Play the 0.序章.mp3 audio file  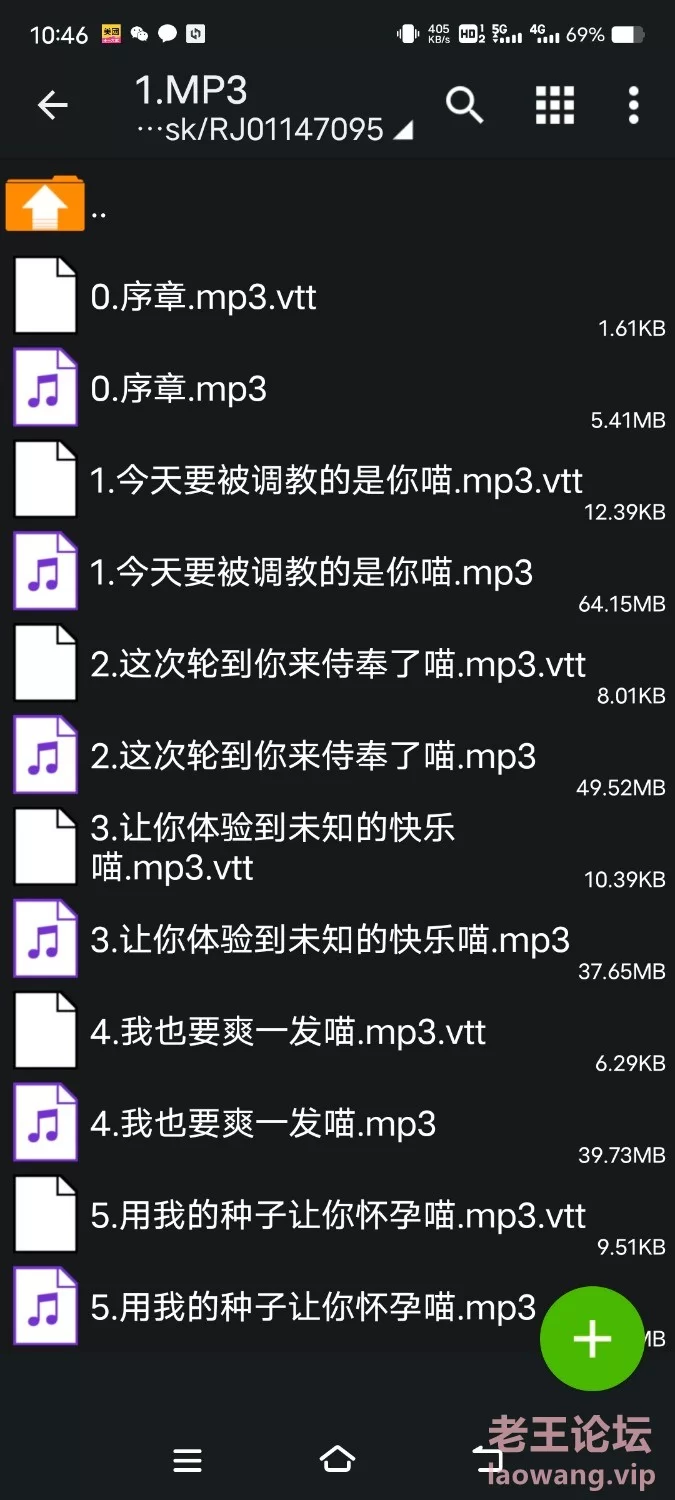click(179, 389)
